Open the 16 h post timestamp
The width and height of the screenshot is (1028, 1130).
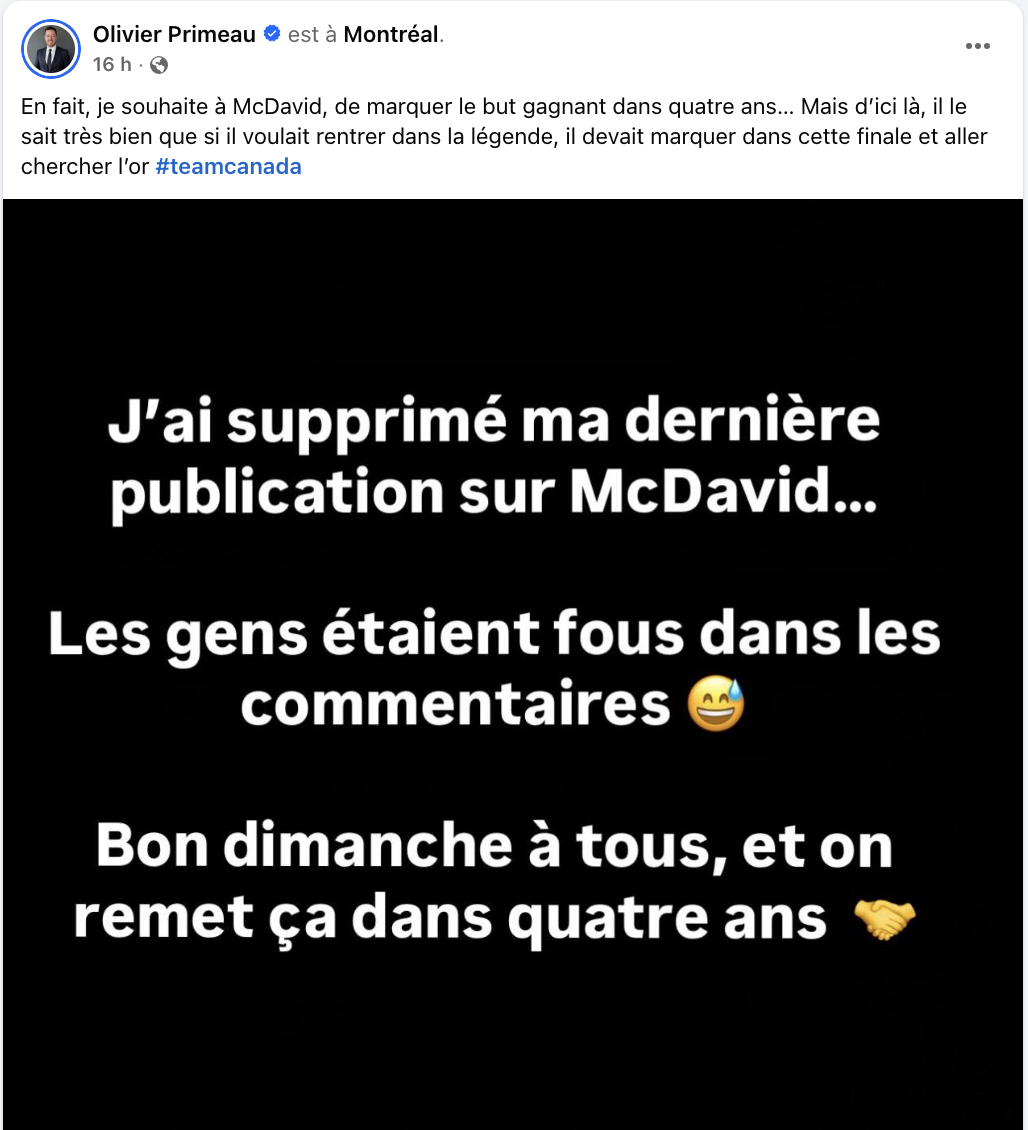click(x=112, y=65)
